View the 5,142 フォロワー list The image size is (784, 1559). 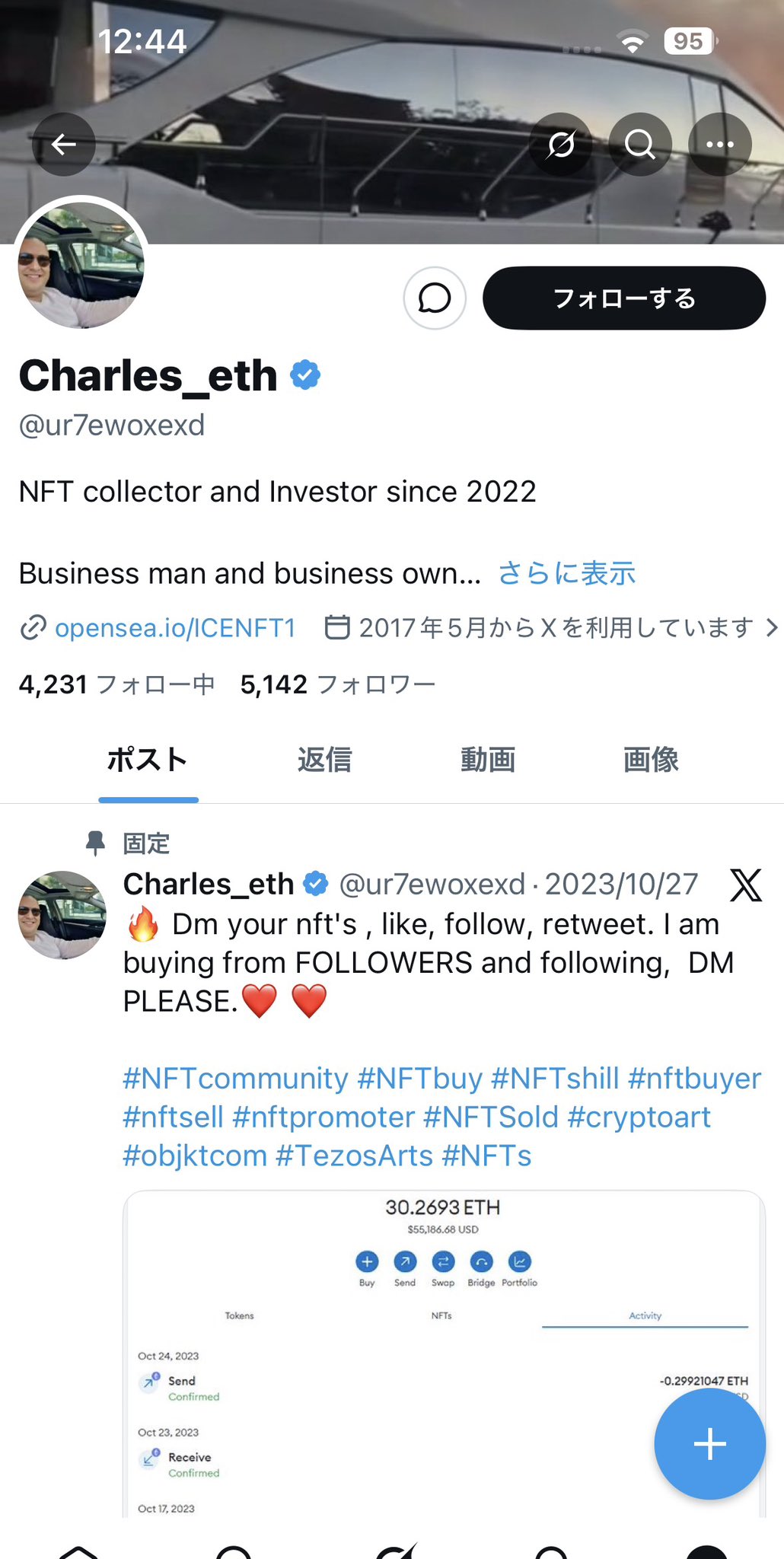(337, 684)
